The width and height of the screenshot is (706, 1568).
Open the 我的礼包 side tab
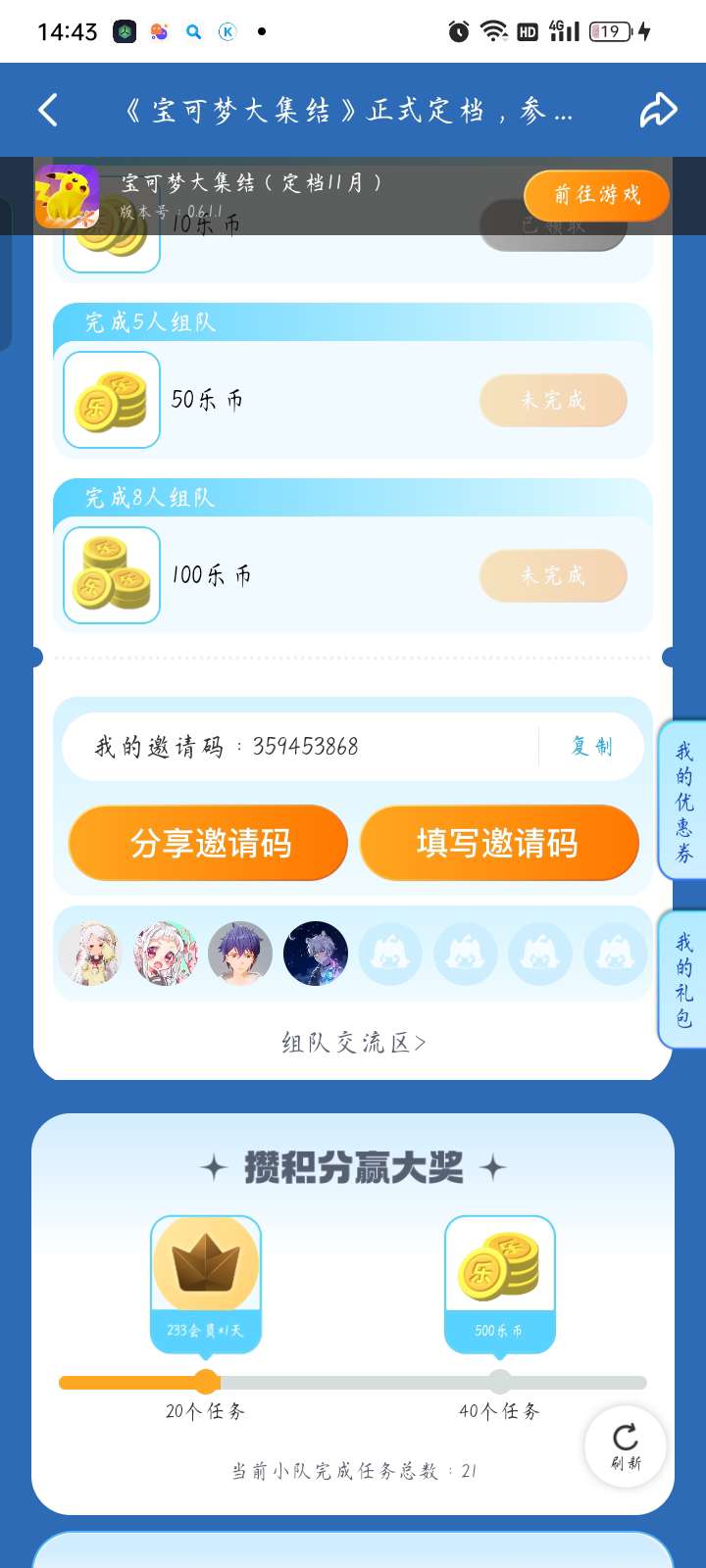(x=683, y=980)
